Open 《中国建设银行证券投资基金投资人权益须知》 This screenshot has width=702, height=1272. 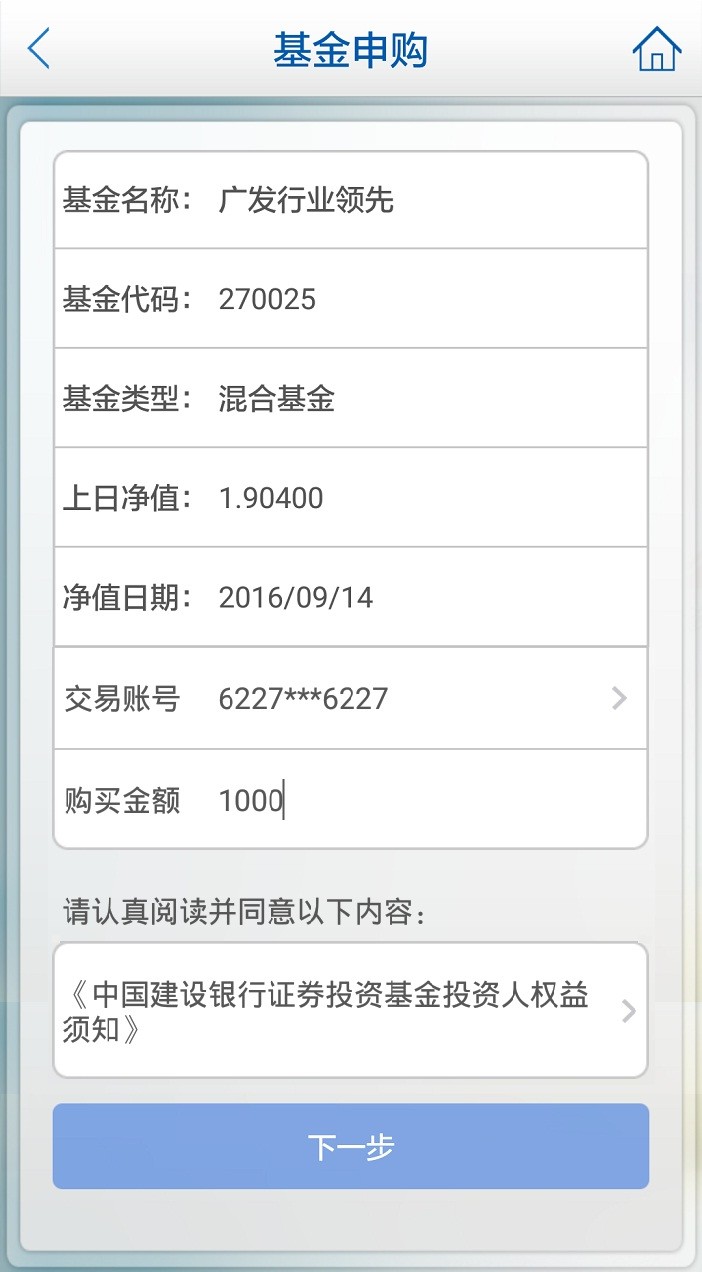(x=350, y=1010)
